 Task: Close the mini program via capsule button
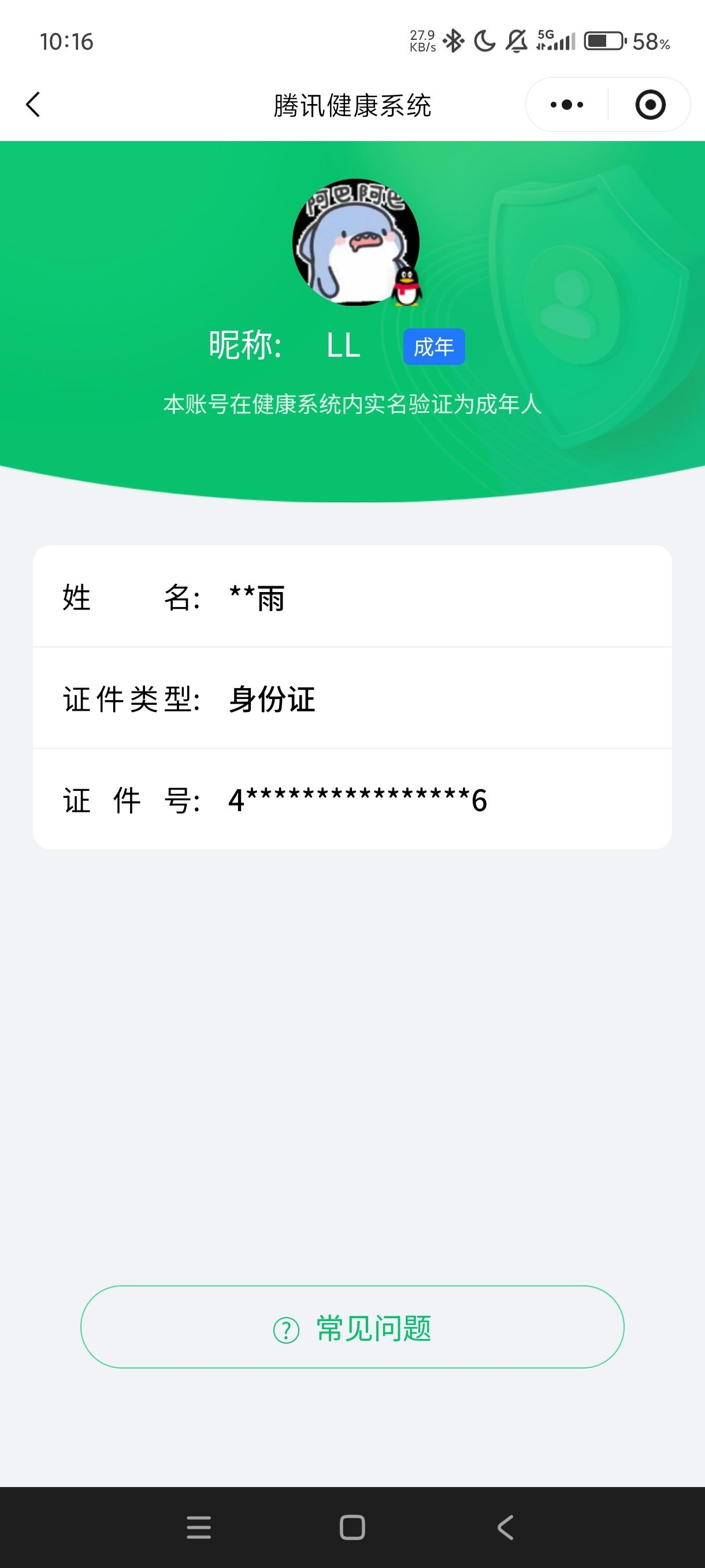(x=650, y=104)
